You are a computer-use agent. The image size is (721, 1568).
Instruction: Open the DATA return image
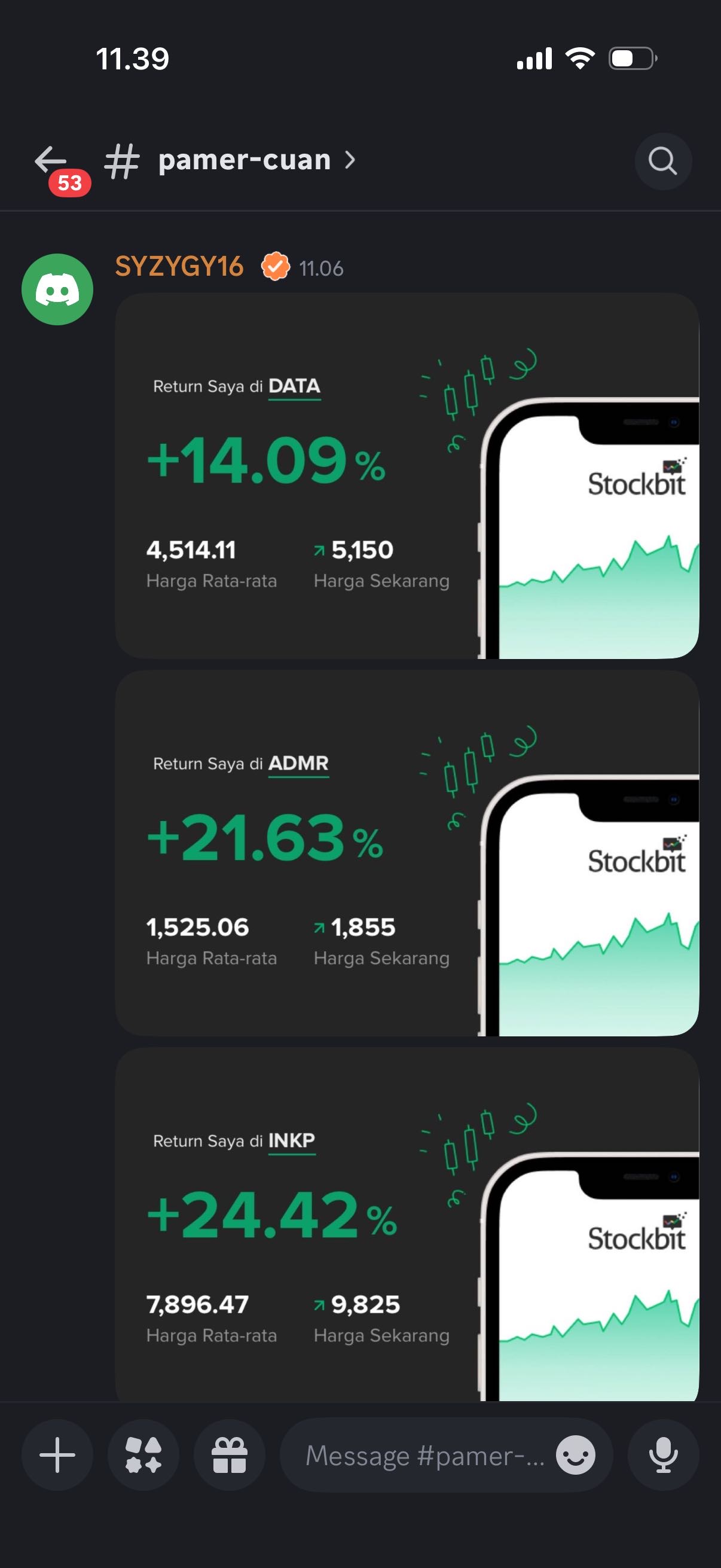[407, 475]
